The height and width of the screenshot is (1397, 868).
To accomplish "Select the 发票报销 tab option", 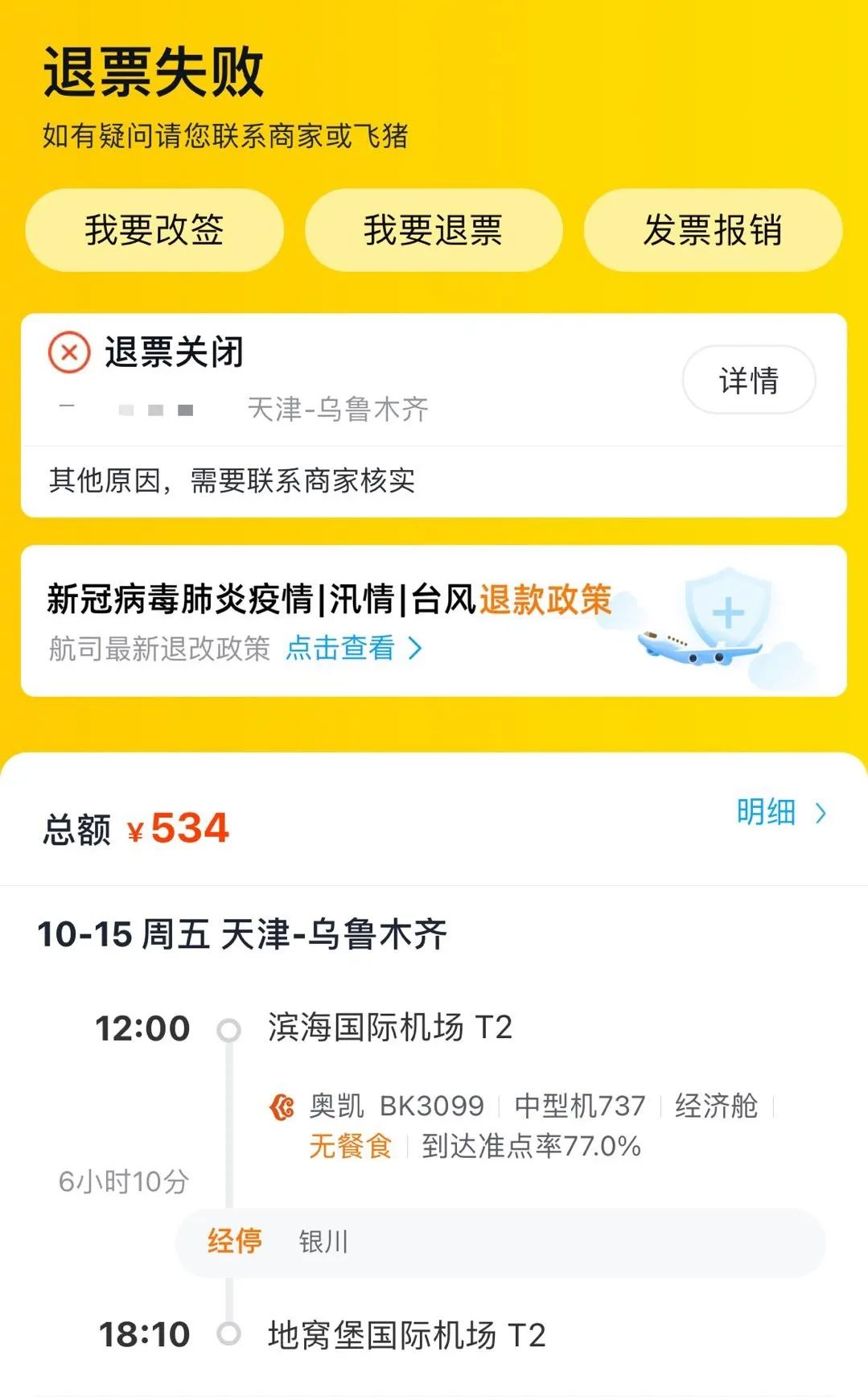I will pyautogui.click(x=714, y=229).
